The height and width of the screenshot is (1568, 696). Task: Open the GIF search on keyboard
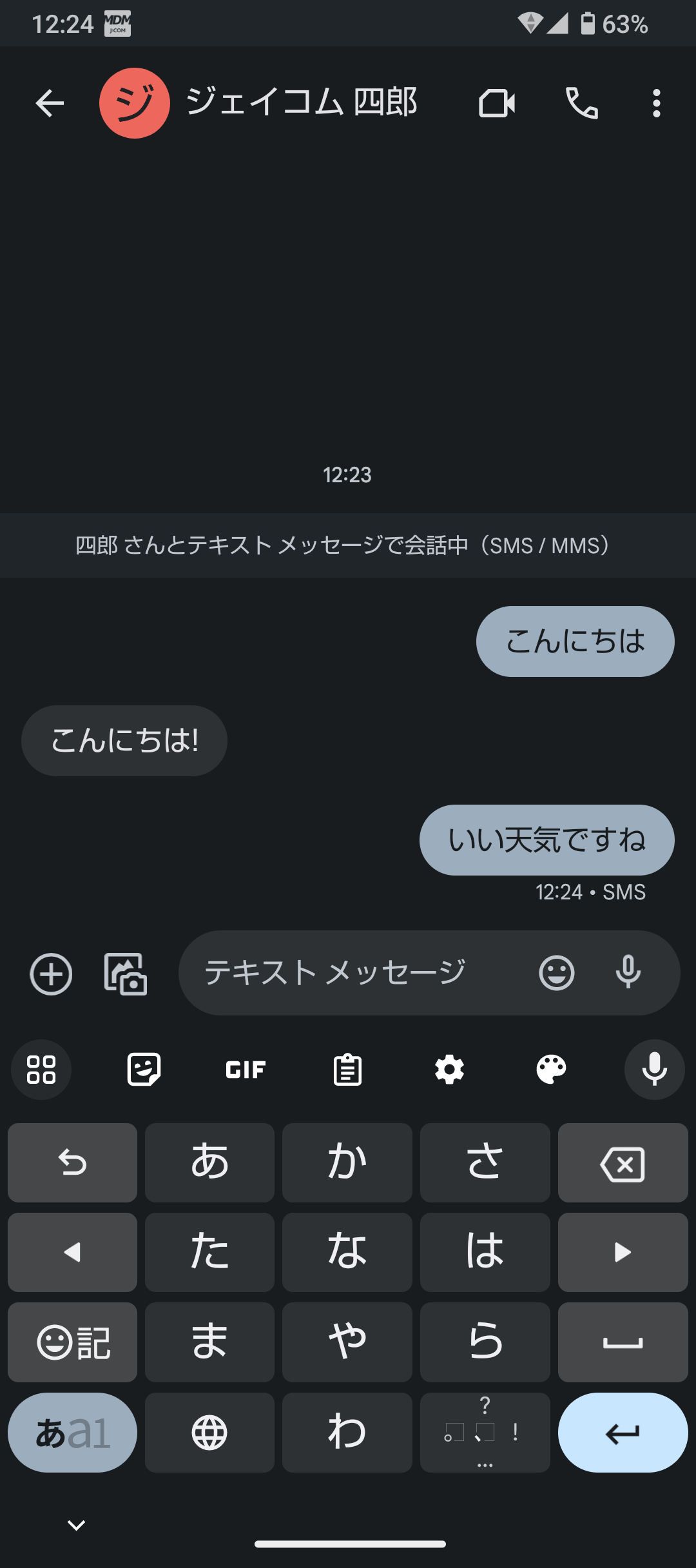click(x=246, y=1070)
